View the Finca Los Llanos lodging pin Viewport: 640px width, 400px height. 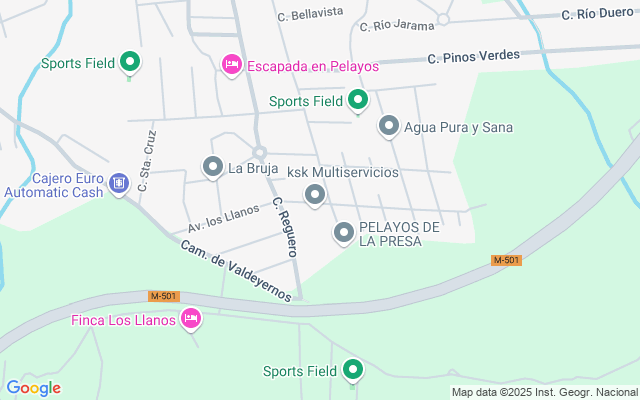tap(191, 319)
